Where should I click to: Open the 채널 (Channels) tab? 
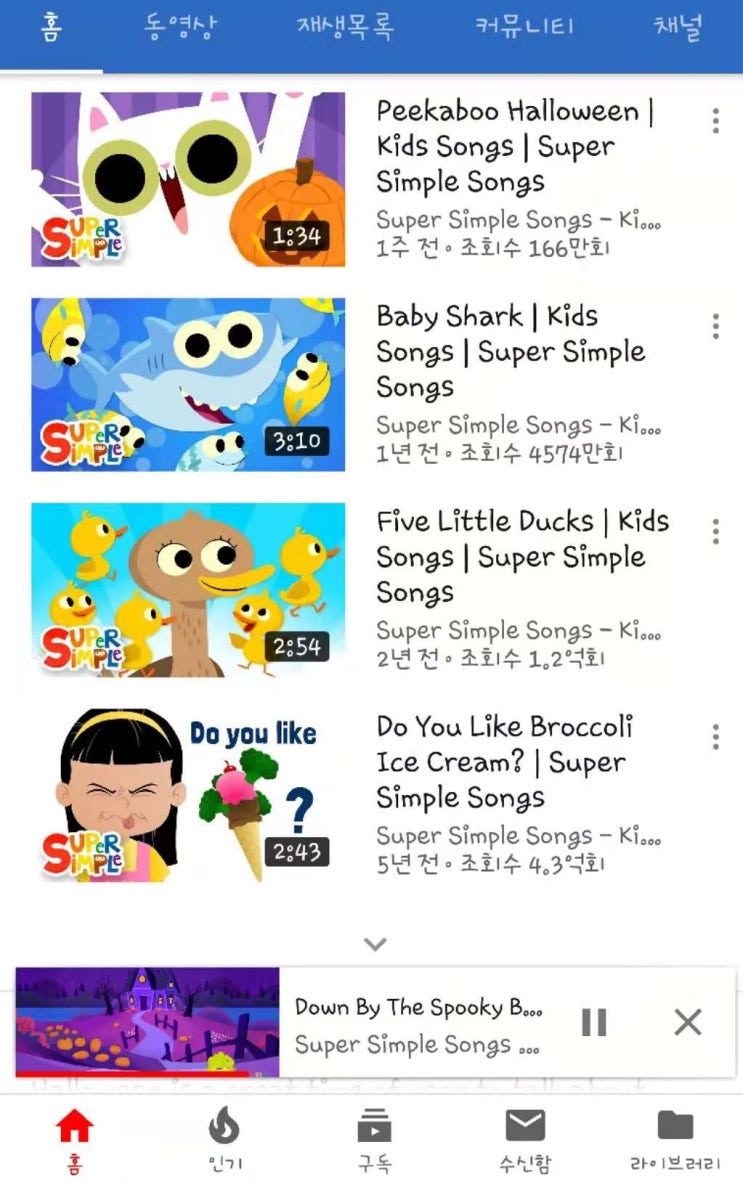[679, 29]
